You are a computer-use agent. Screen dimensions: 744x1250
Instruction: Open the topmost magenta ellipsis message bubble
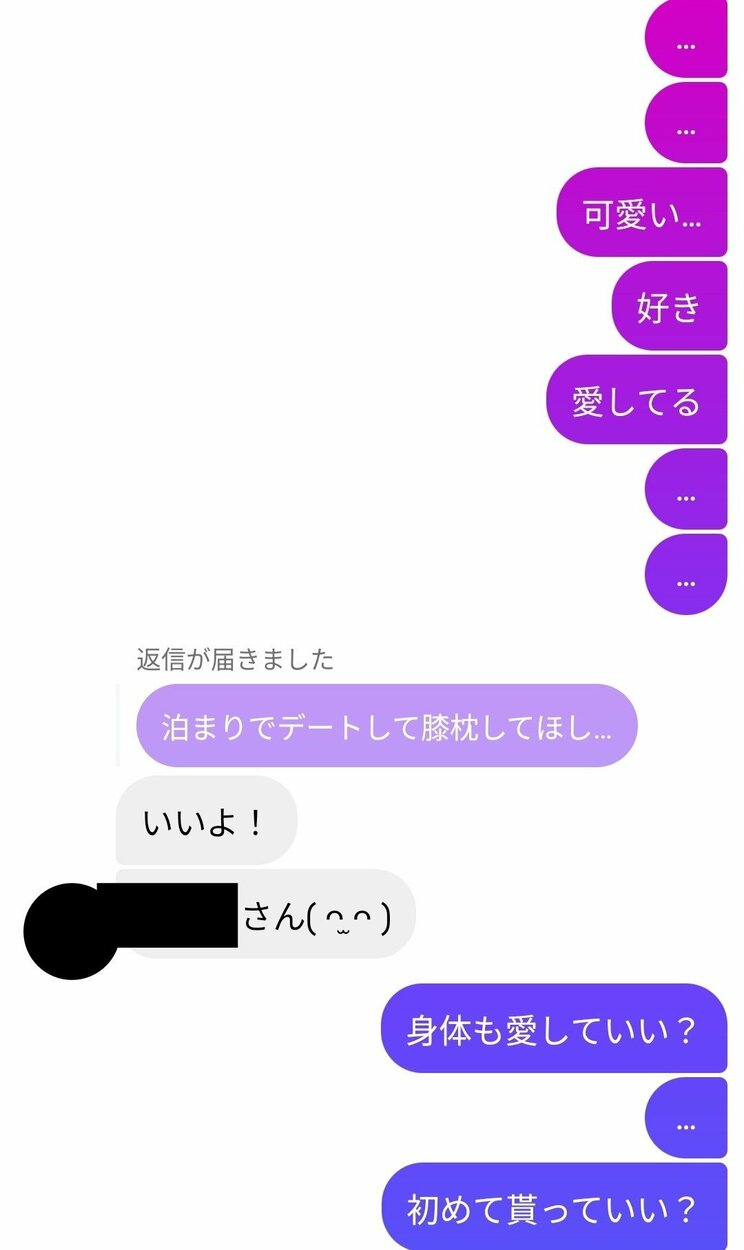tap(686, 42)
